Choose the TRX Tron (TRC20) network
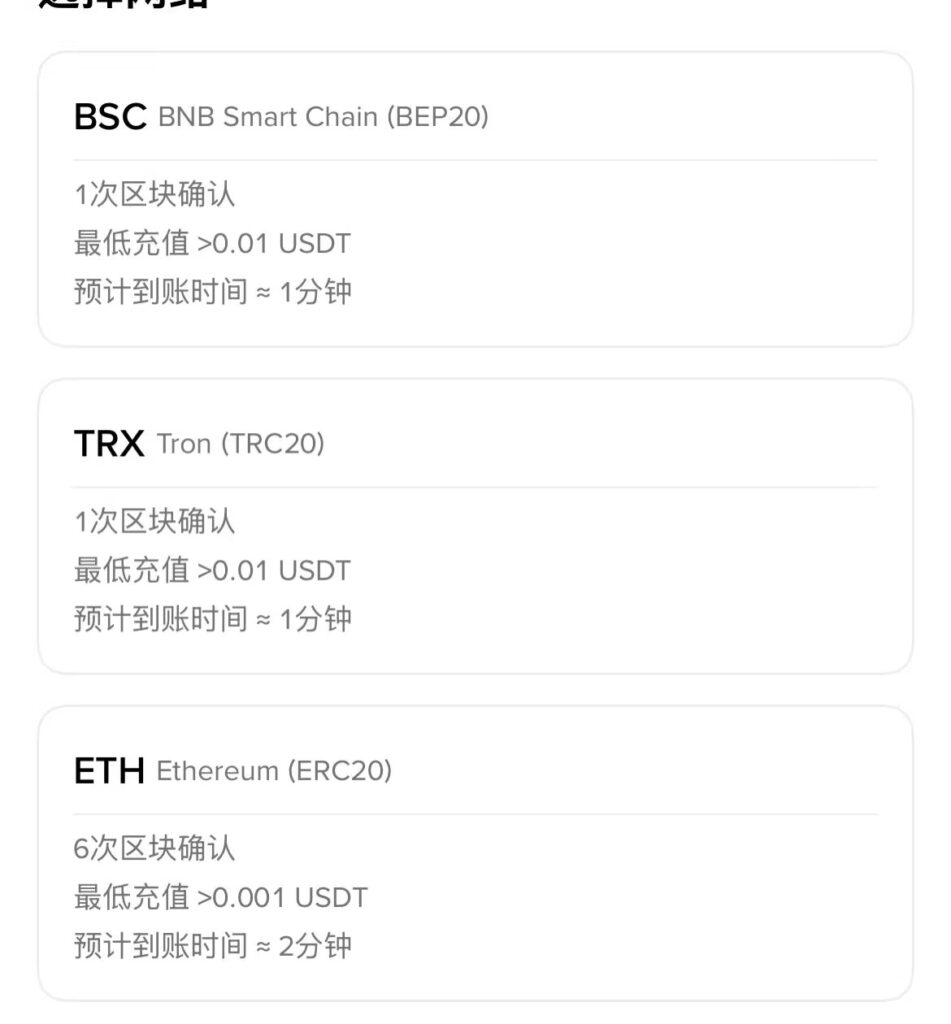Image resolution: width=951 pixels, height=1024 pixels. tap(475, 526)
